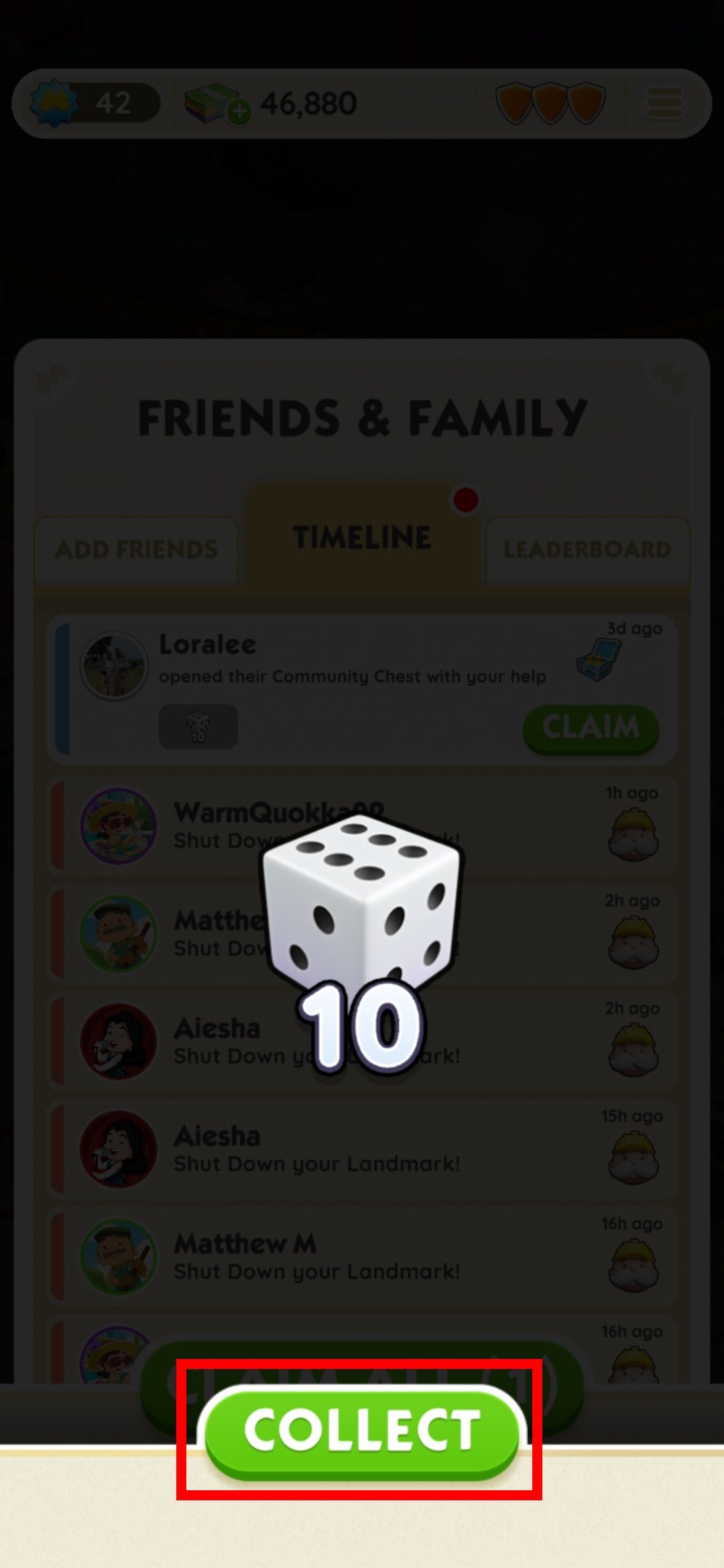724x1568 pixels.
Task: Click the 10 dice reward icon under Loralee
Action: (198, 728)
